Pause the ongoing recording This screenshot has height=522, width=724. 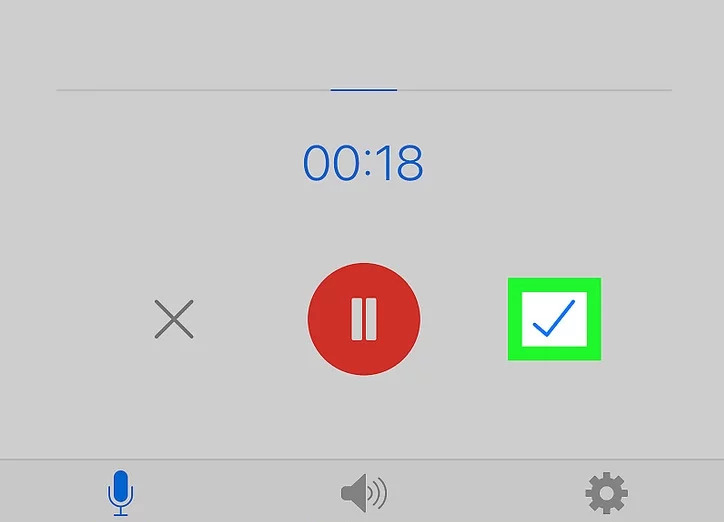click(x=363, y=319)
